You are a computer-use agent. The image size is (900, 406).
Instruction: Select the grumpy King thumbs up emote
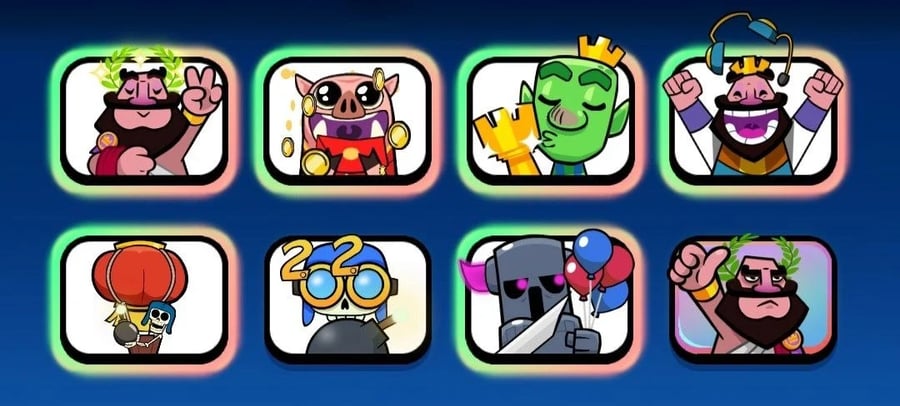point(752,298)
